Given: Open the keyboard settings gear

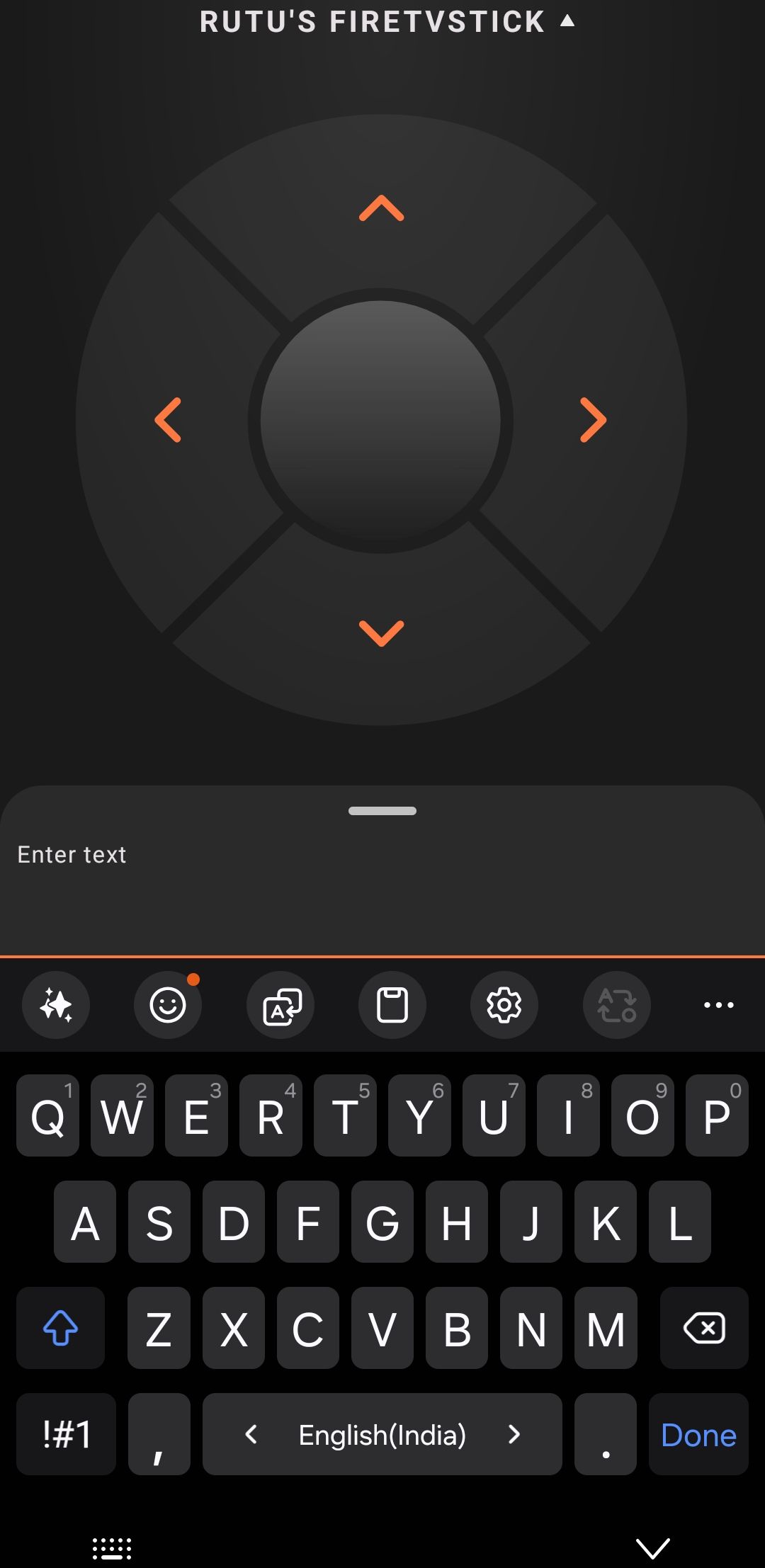Looking at the screenshot, I should tap(504, 1005).
